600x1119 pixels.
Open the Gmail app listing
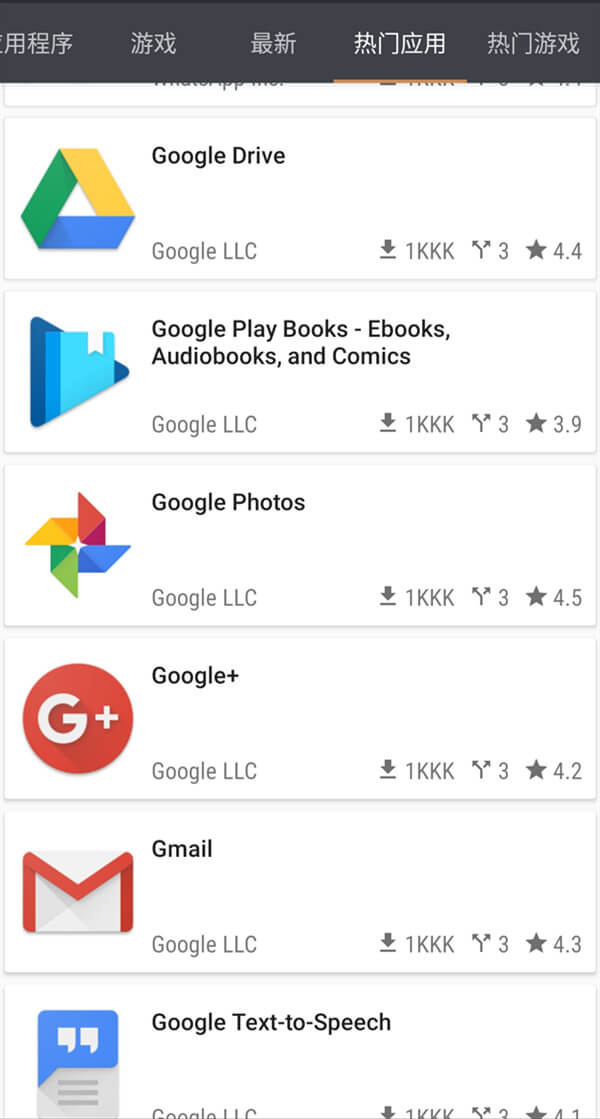coord(300,891)
